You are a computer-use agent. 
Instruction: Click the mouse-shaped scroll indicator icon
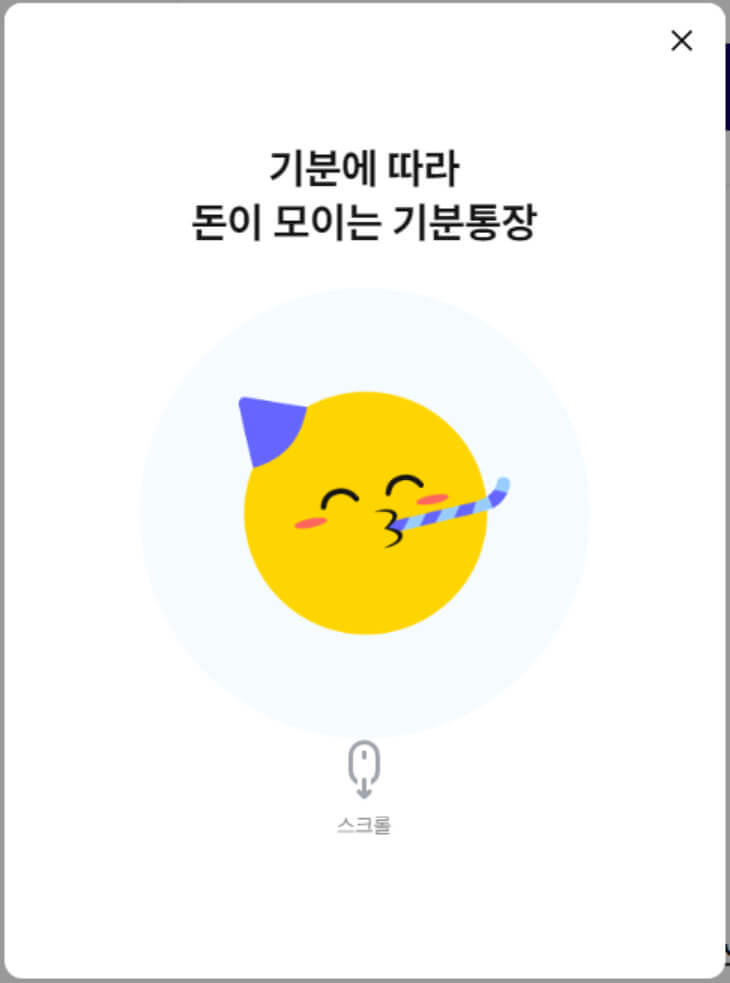pyautogui.click(x=365, y=763)
